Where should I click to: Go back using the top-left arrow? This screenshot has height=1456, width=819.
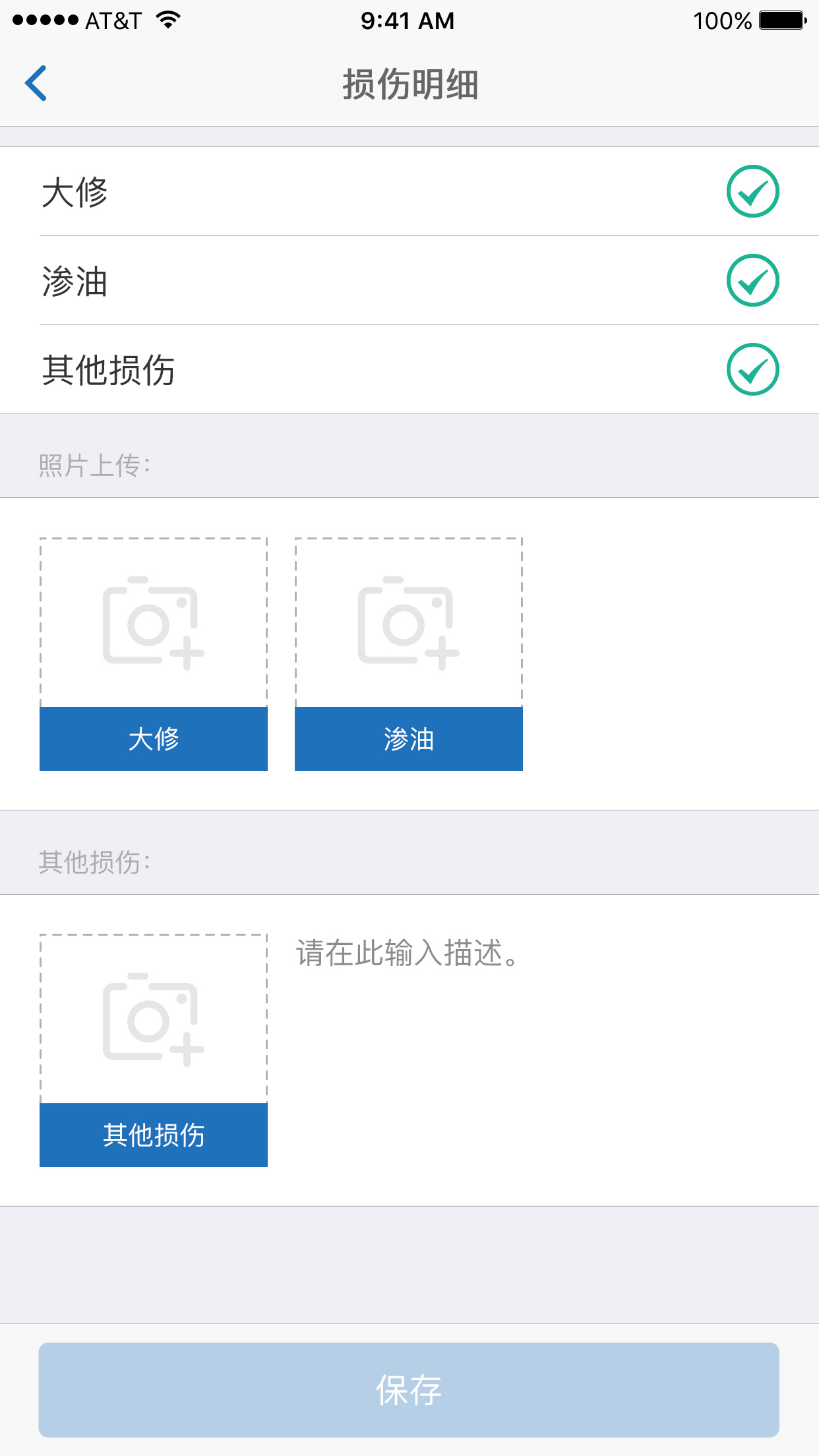click(x=36, y=83)
